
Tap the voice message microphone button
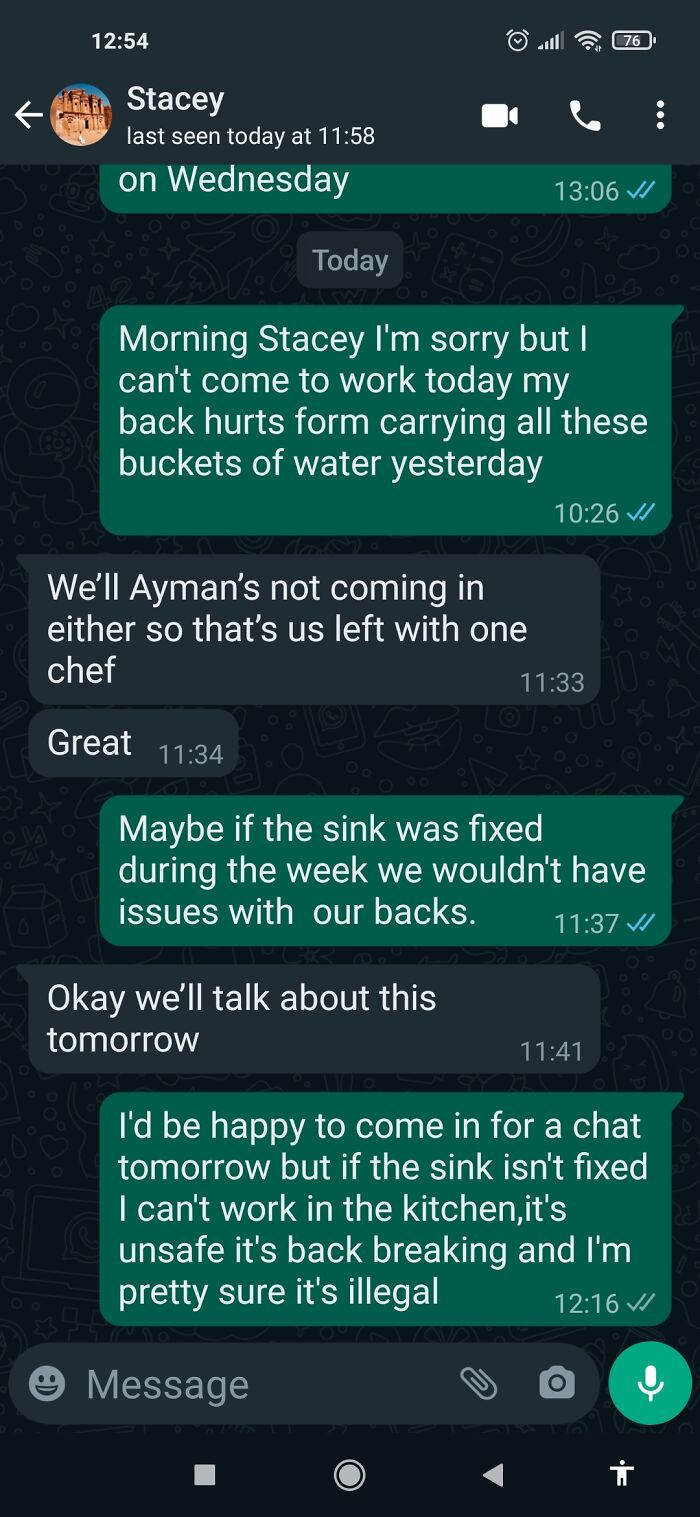(650, 1383)
